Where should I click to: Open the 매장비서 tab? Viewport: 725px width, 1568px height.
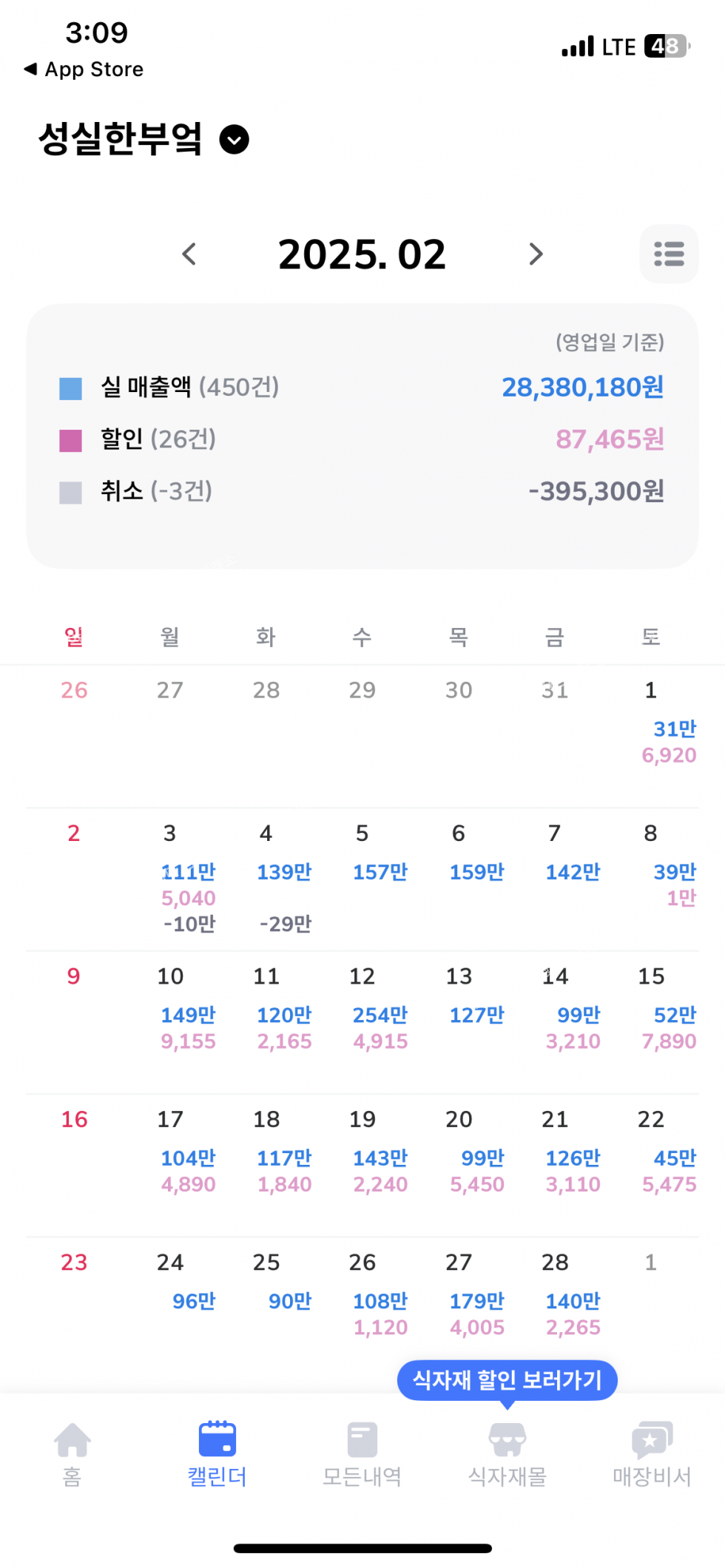[651, 1453]
